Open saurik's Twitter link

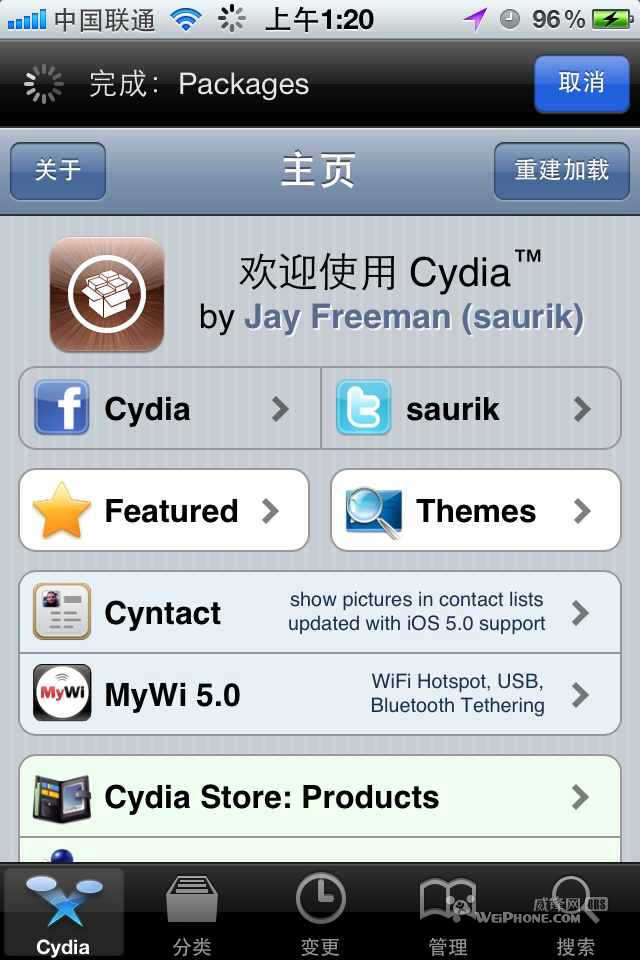click(x=470, y=409)
